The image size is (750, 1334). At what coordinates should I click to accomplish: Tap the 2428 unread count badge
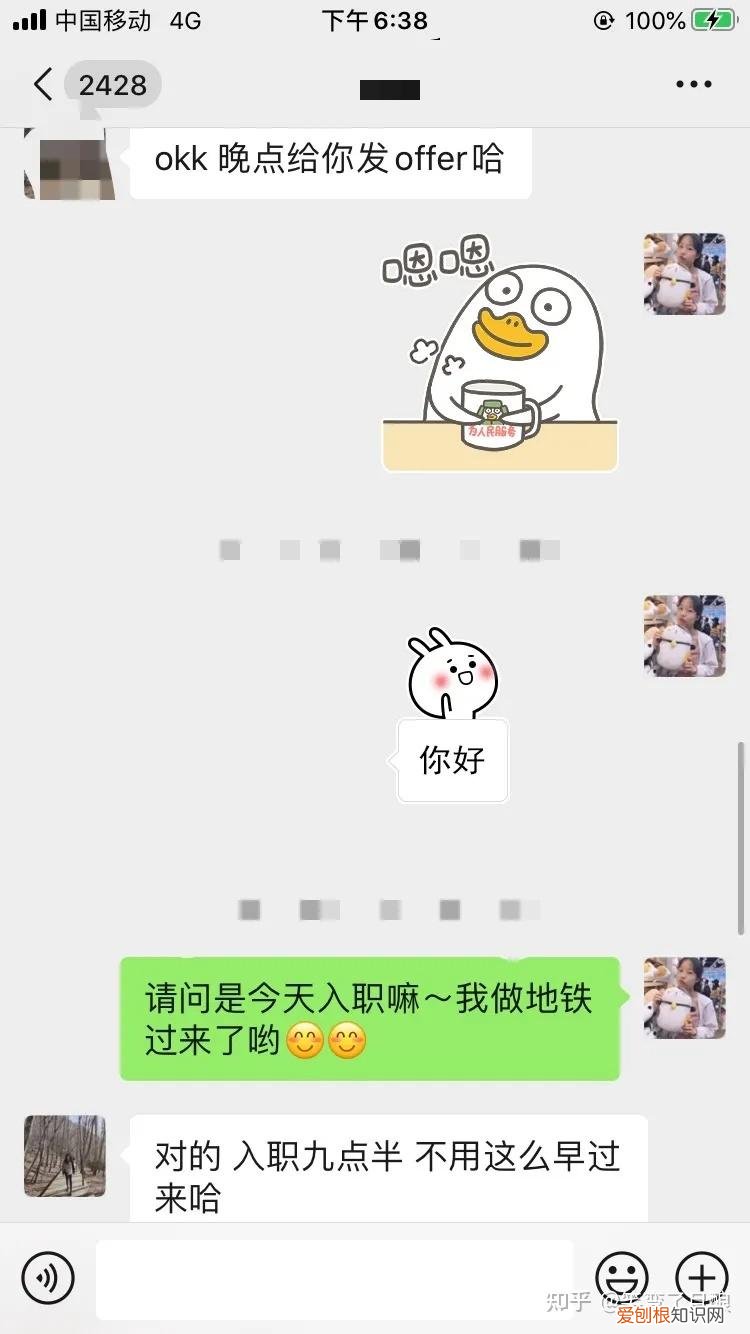coord(113,85)
